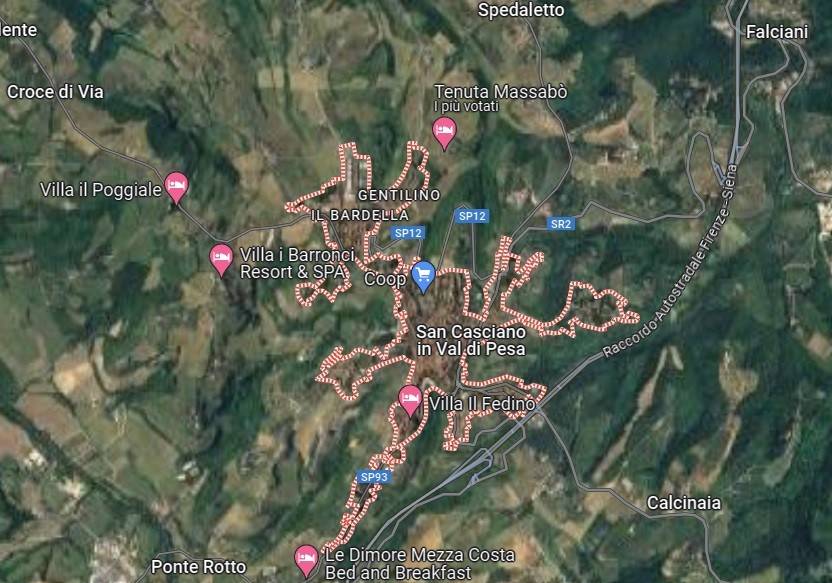
Task: Select the Villa Il Fedino hotel pin
Action: tap(410, 399)
